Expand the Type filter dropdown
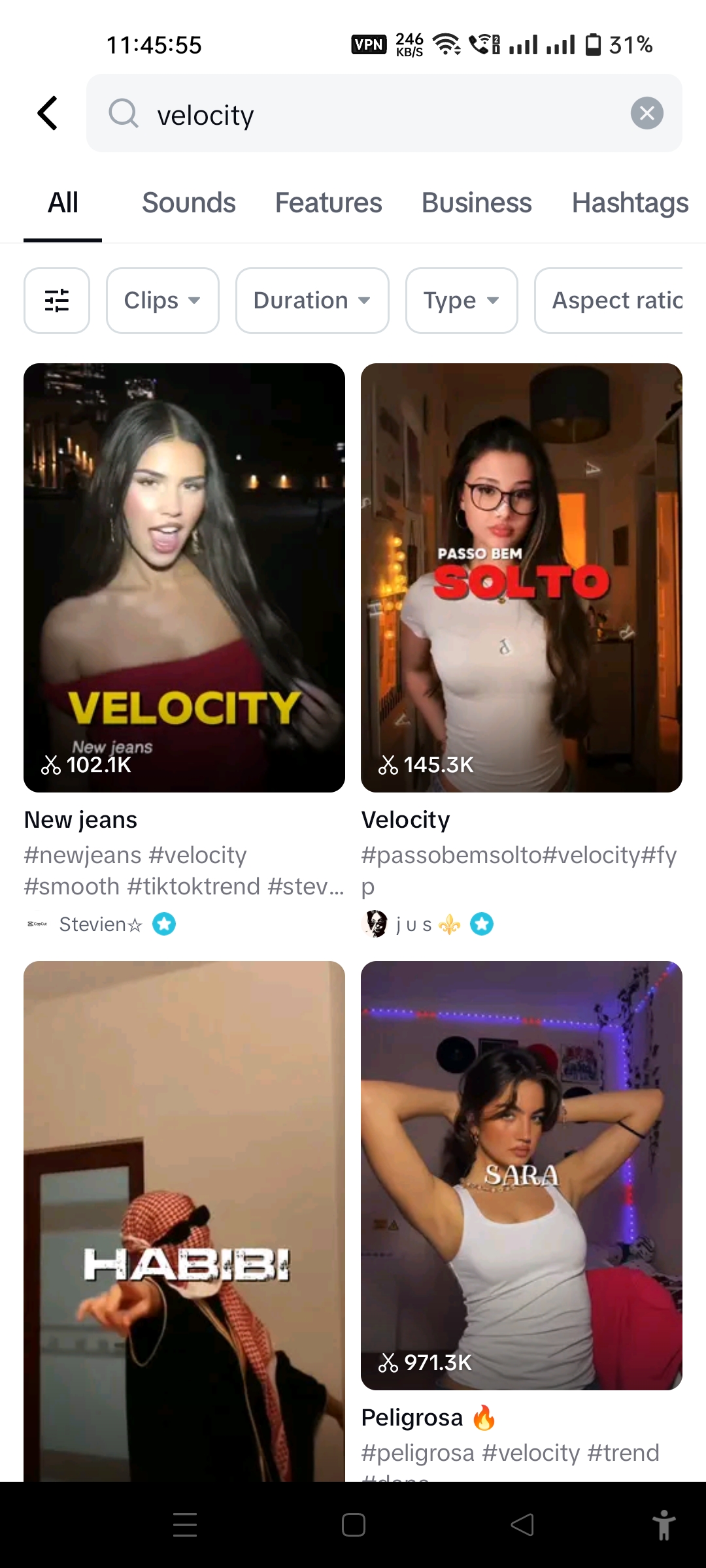The image size is (706, 1568). (x=461, y=301)
